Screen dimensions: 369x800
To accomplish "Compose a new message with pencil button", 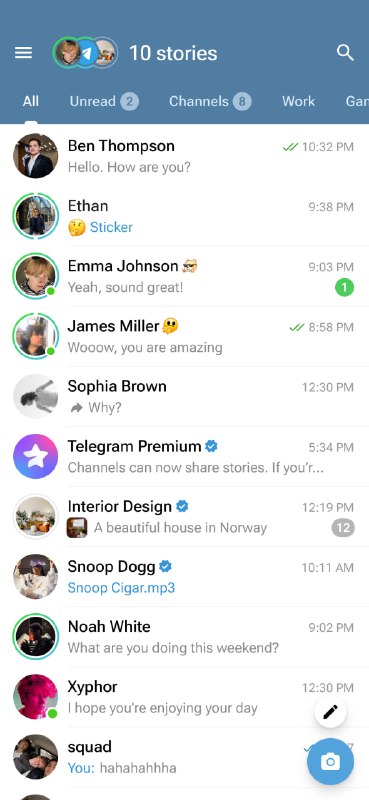I will 330,711.
